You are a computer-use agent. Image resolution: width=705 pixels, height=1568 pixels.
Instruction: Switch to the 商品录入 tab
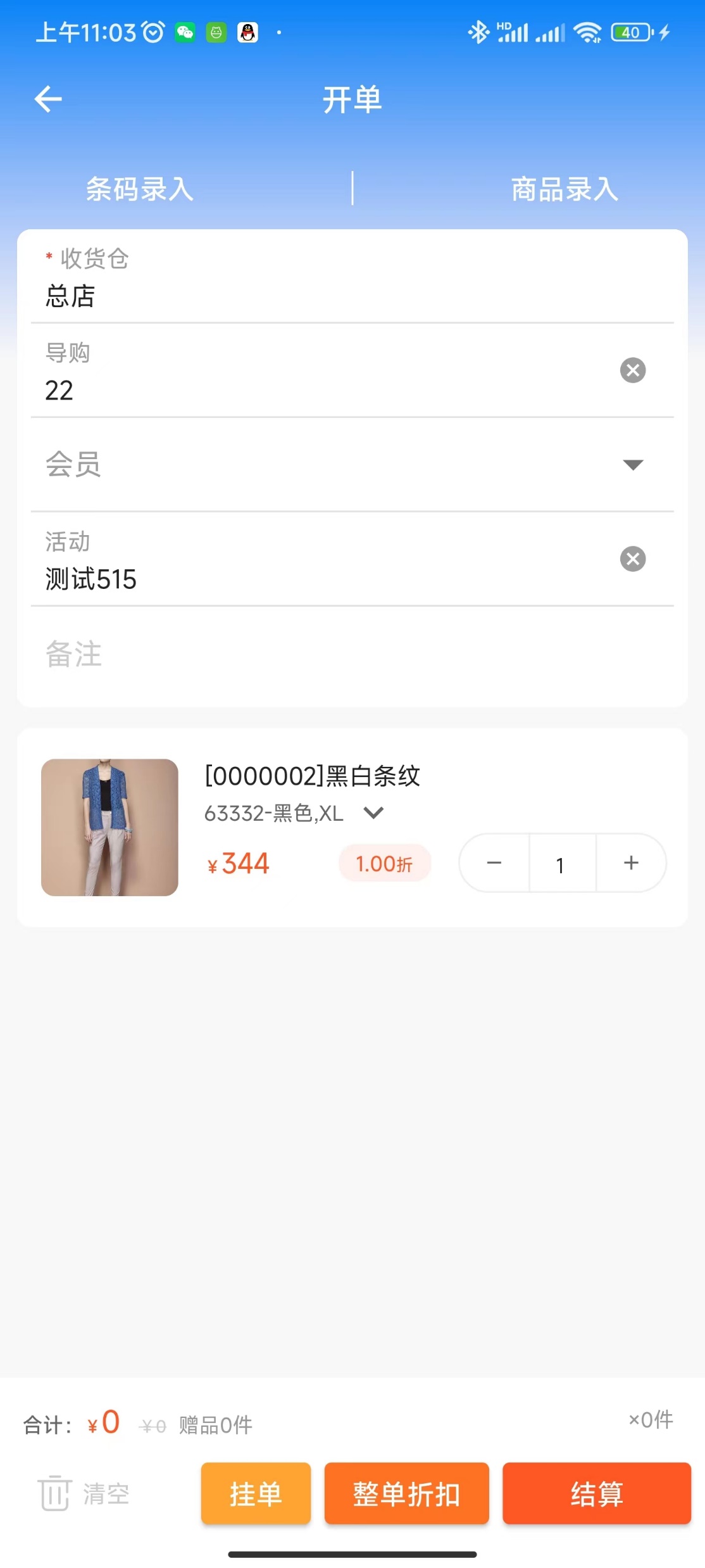tap(564, 188)
